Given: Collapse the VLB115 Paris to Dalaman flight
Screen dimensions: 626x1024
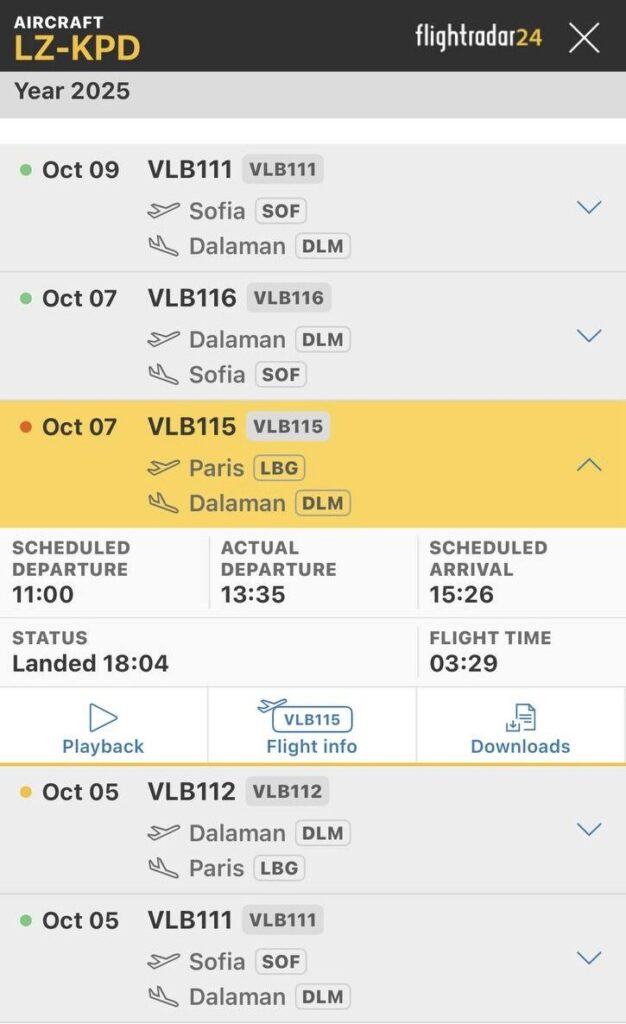Looking at the screenshot, I should pos(589,464).
